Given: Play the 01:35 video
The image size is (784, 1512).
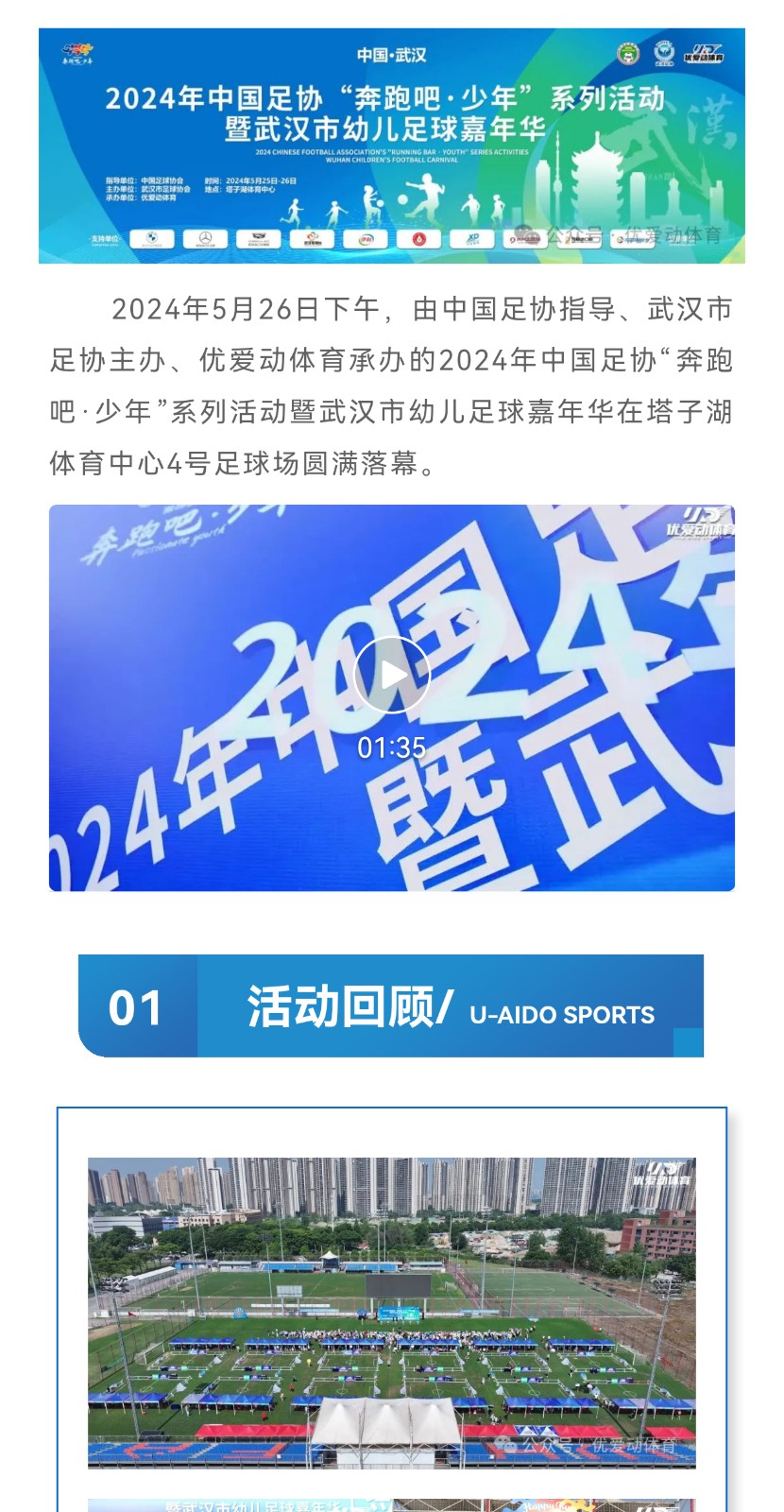Looking at the screenshot, I should pyautogui.click(x=391, y=674).
